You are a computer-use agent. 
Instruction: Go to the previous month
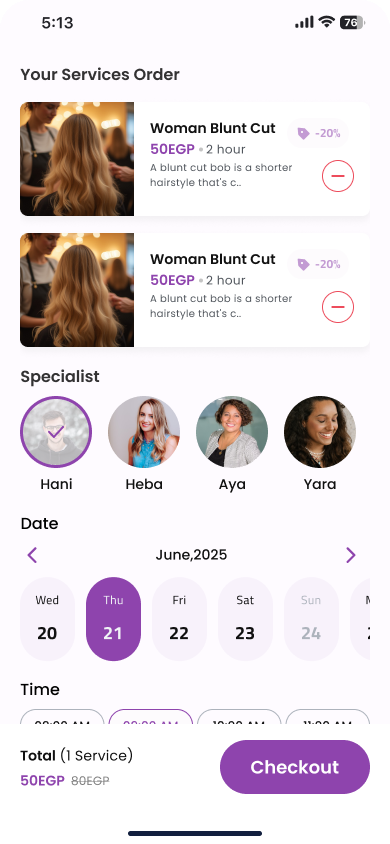(x=32, y=555)
